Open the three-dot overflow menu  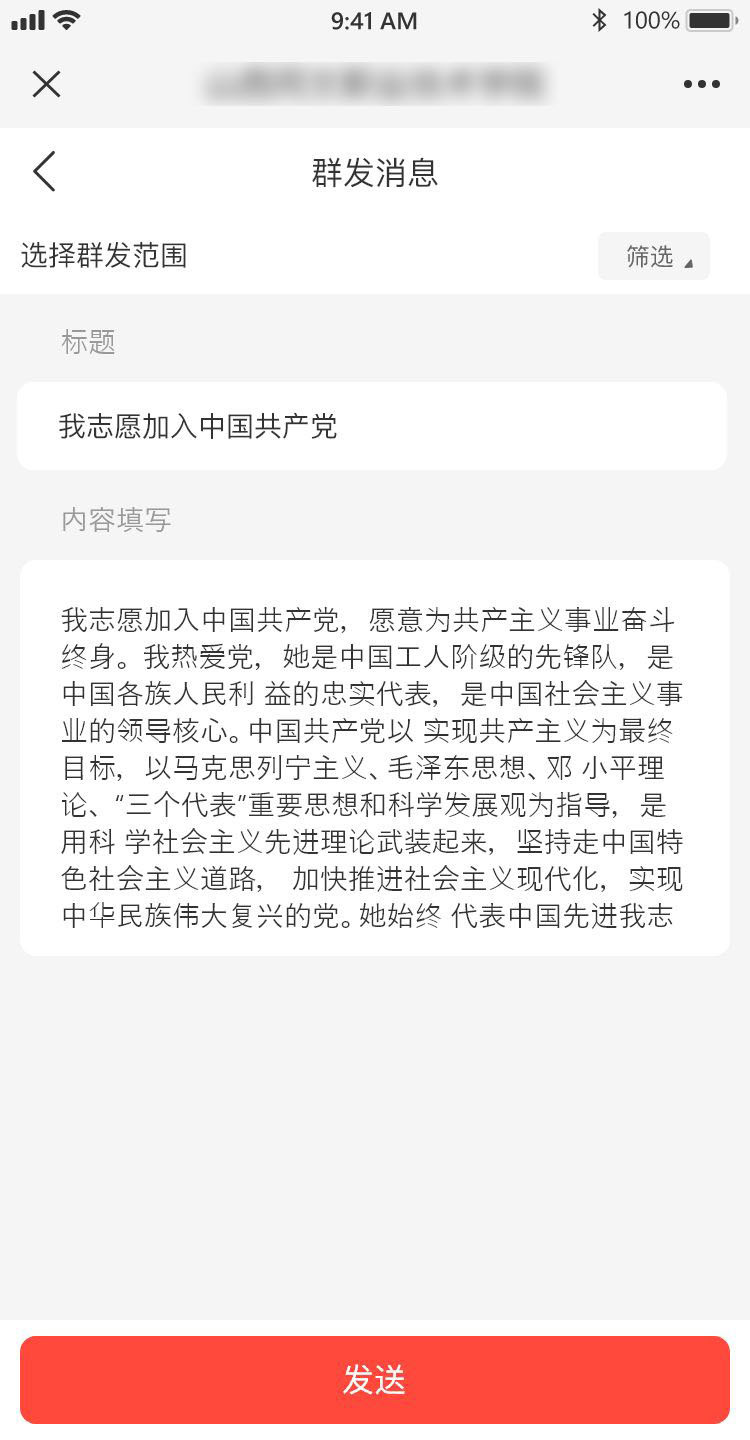[702, 85]
